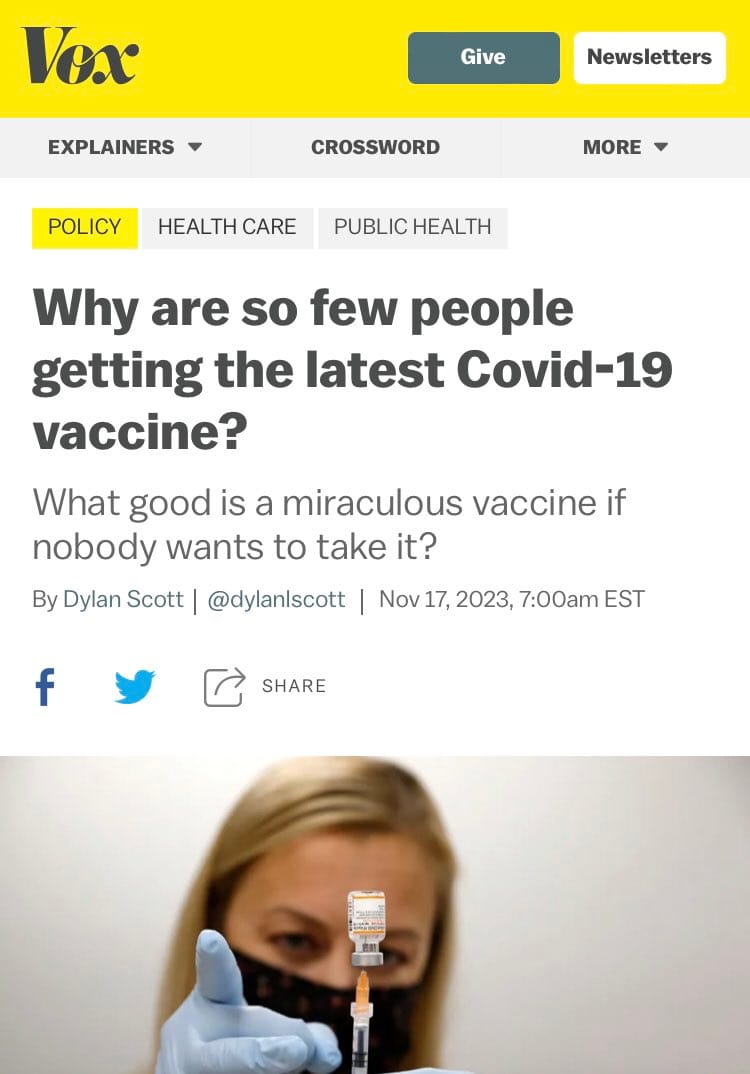This screenshot has height=1074, width=750.
Task: Open the Crossword section
Action: click(375, 147)
